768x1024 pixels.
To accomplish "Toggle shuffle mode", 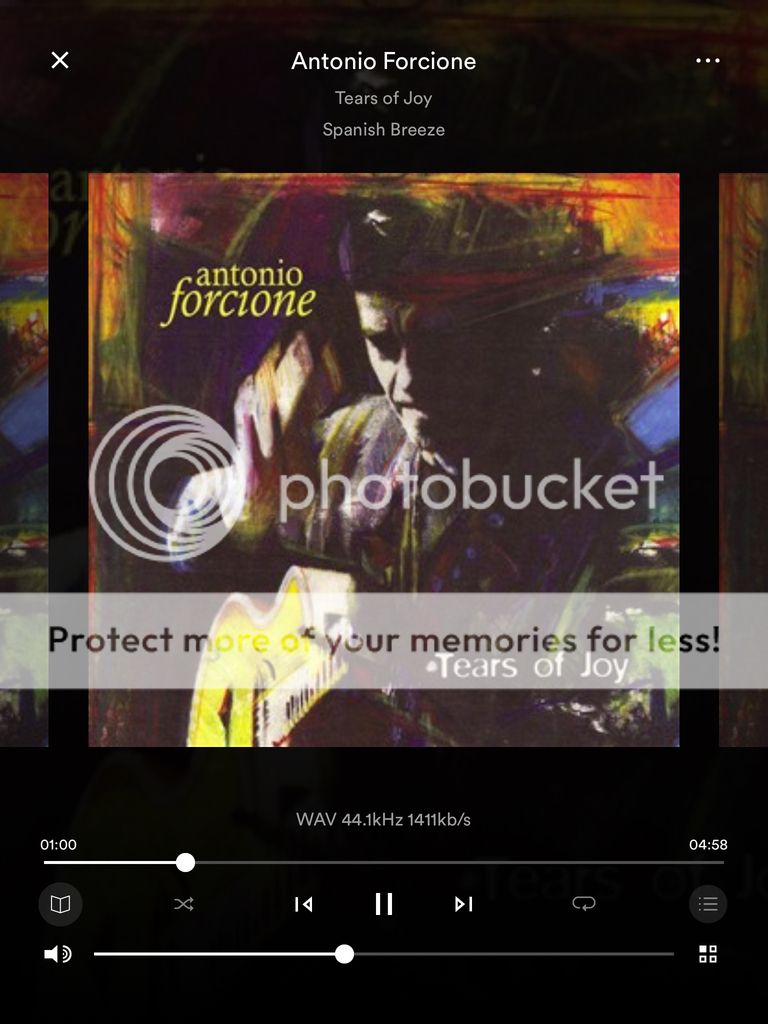I will (184, 904).
